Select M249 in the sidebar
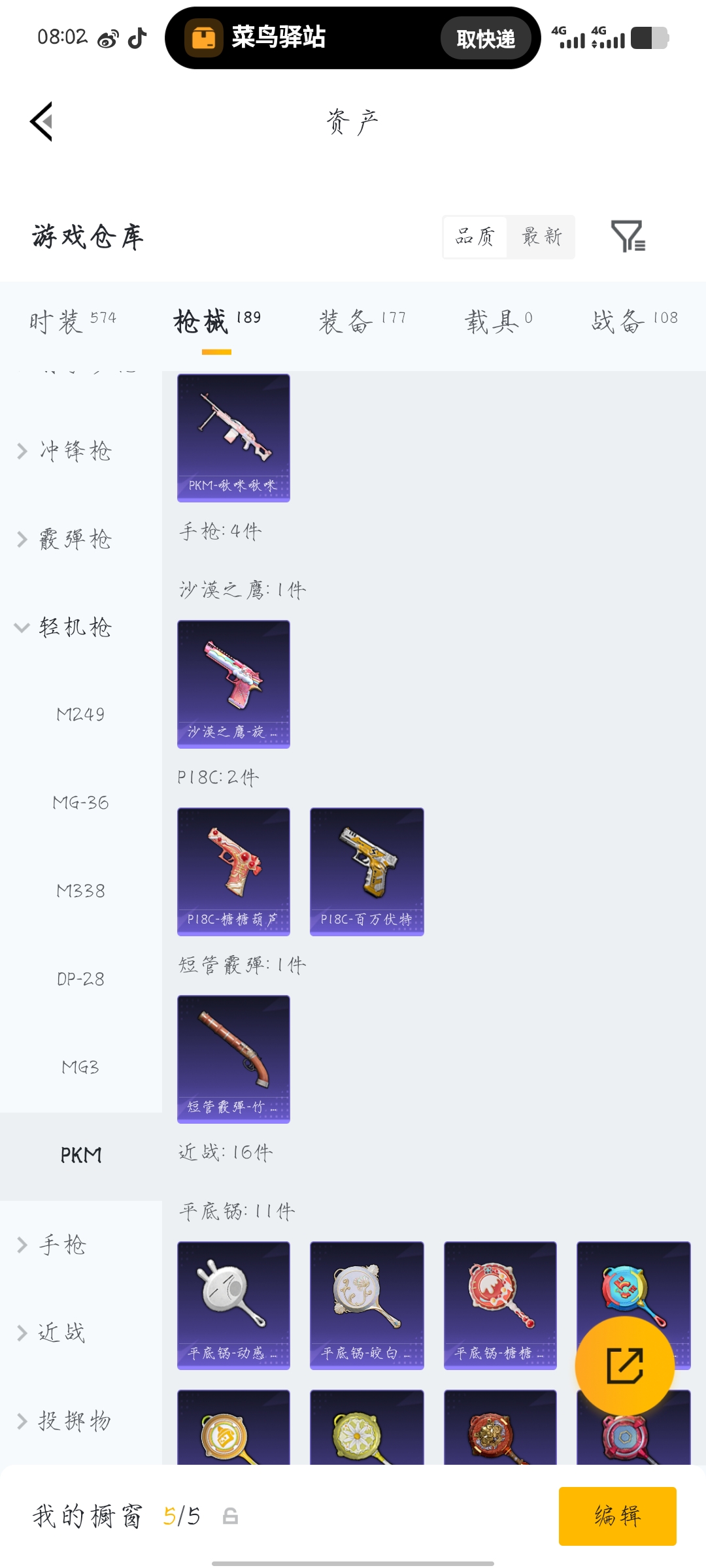 point(81,714)
